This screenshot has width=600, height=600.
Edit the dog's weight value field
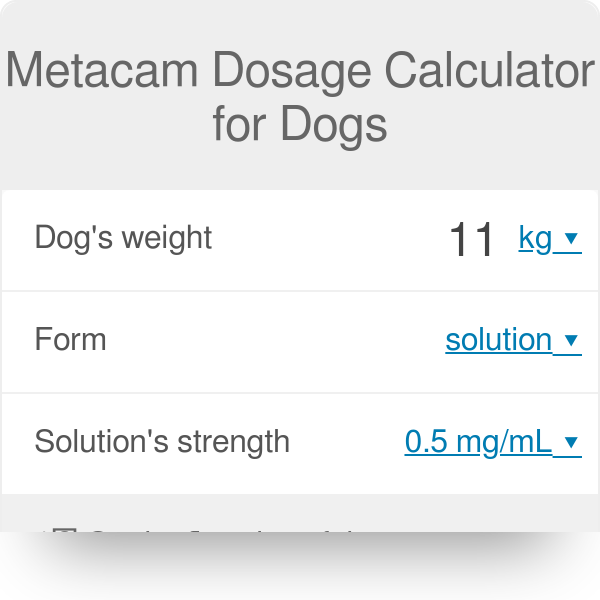tap(471, 240)
